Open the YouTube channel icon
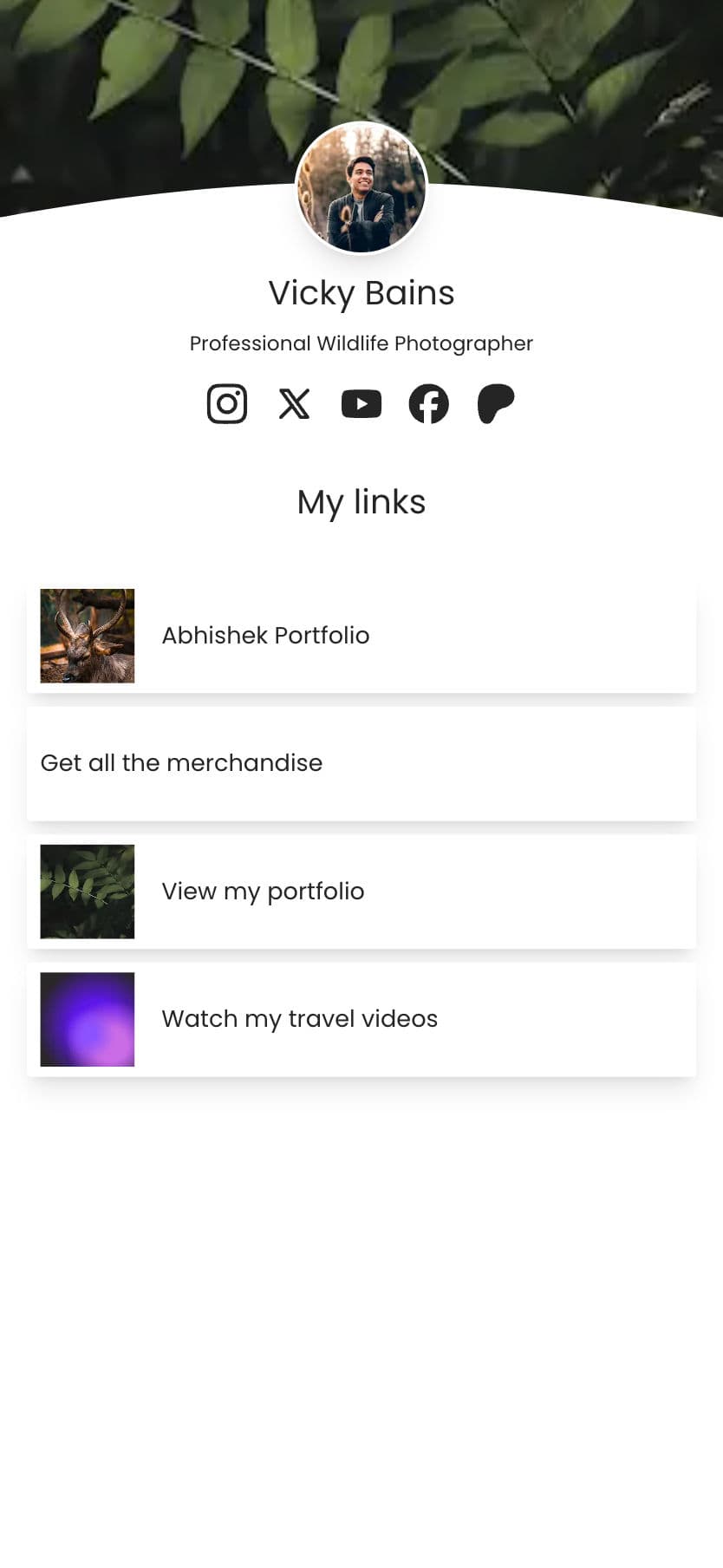Screen dimensions: 723x1568 (x=361, y=404)
